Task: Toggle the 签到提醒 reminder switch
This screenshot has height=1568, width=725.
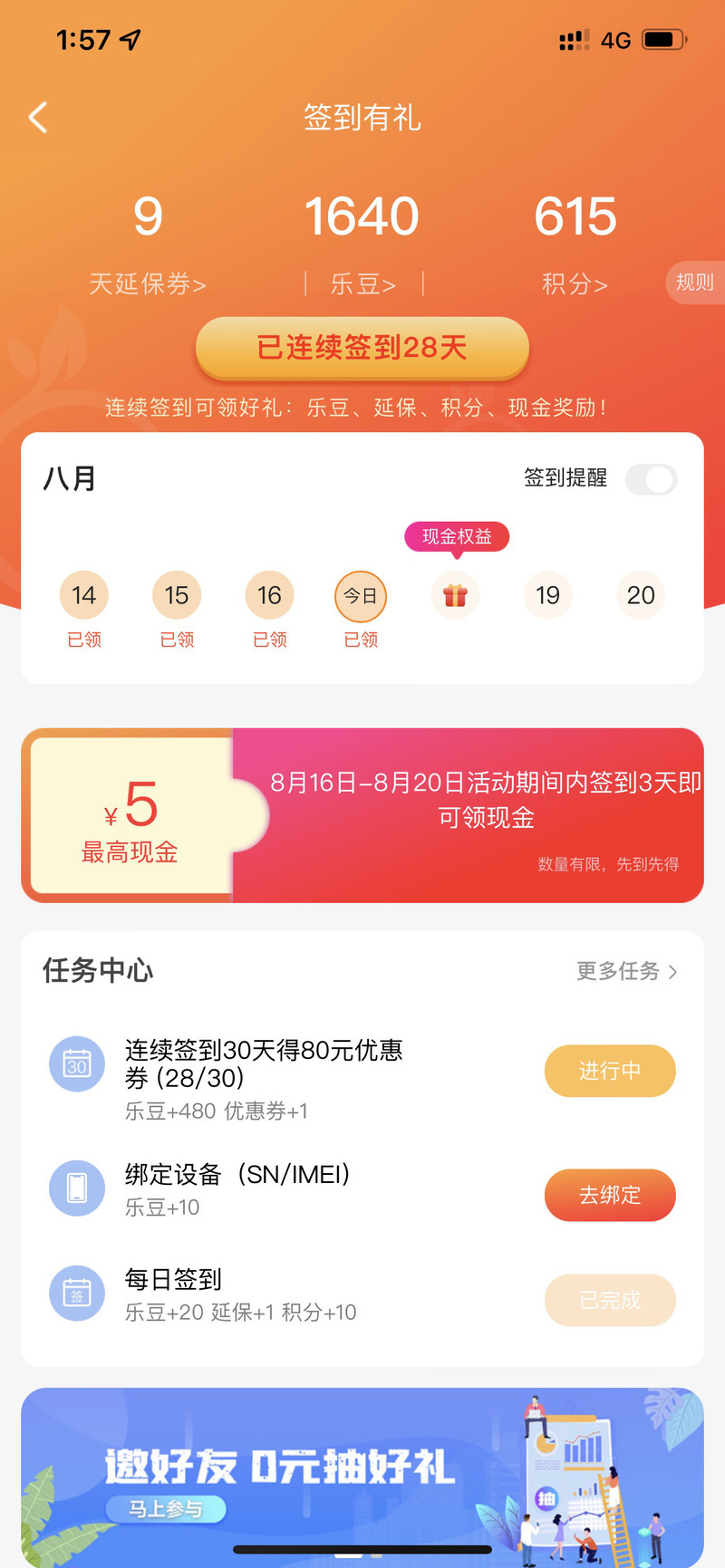Action: (x=652, y=479)
